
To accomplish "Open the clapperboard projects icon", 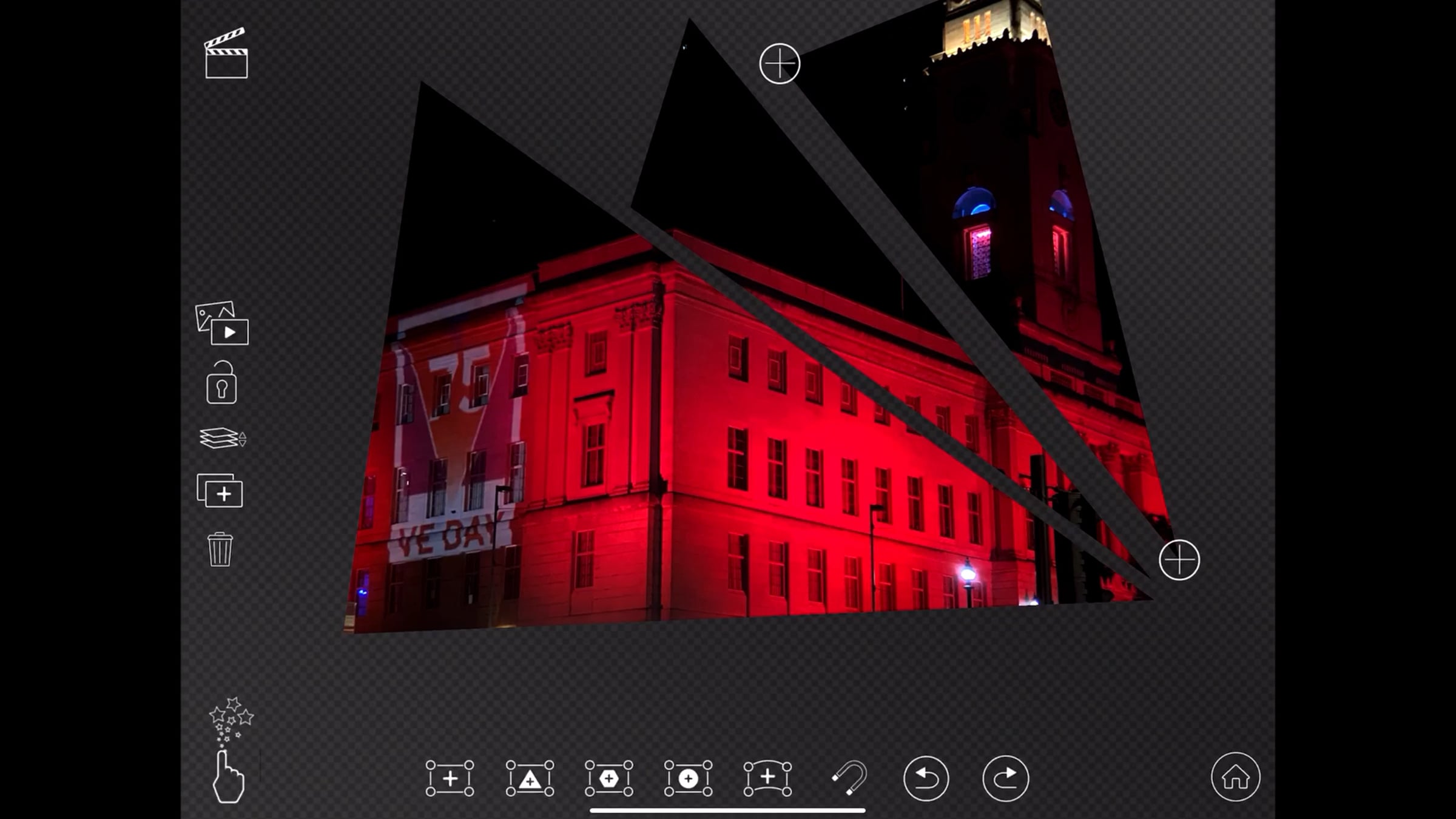I will [x=226, y=54].
